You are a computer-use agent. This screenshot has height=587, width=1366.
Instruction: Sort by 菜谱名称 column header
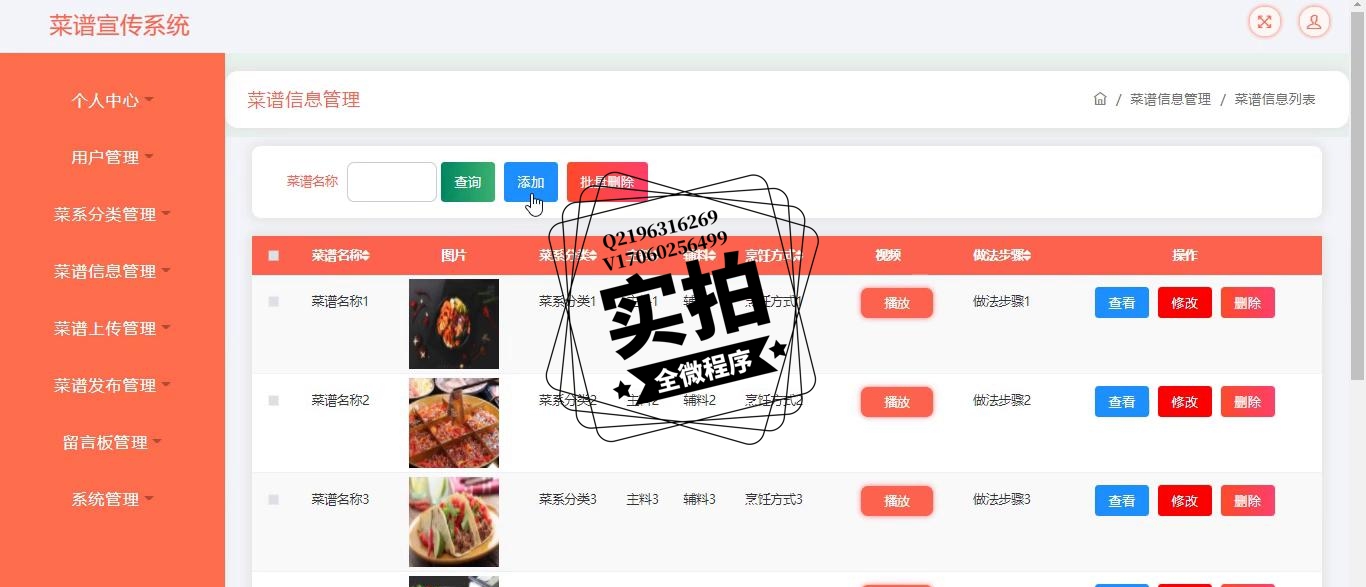coord(340,256)
